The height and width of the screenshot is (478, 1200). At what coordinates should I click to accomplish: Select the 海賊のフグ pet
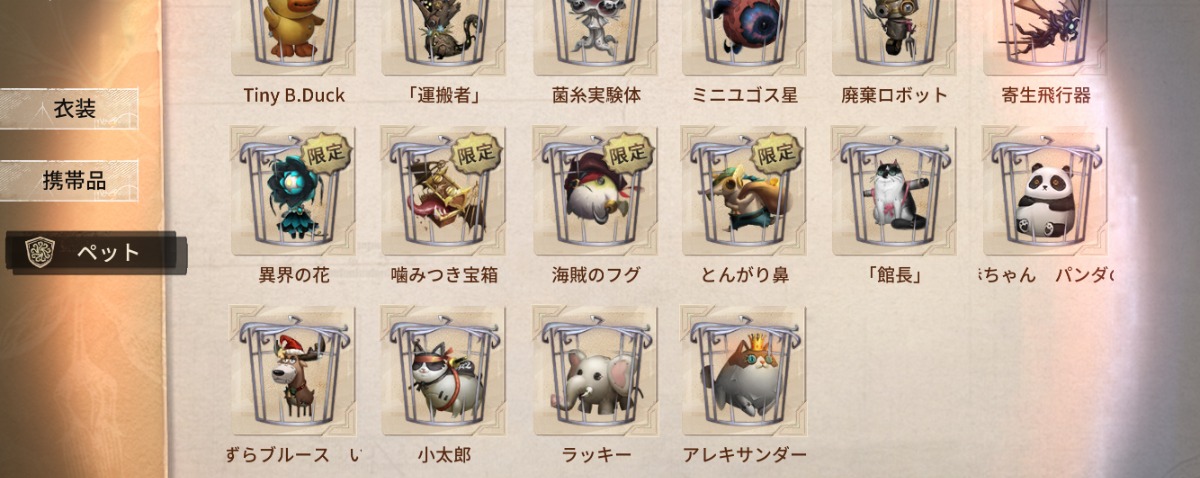click(595, 192)
